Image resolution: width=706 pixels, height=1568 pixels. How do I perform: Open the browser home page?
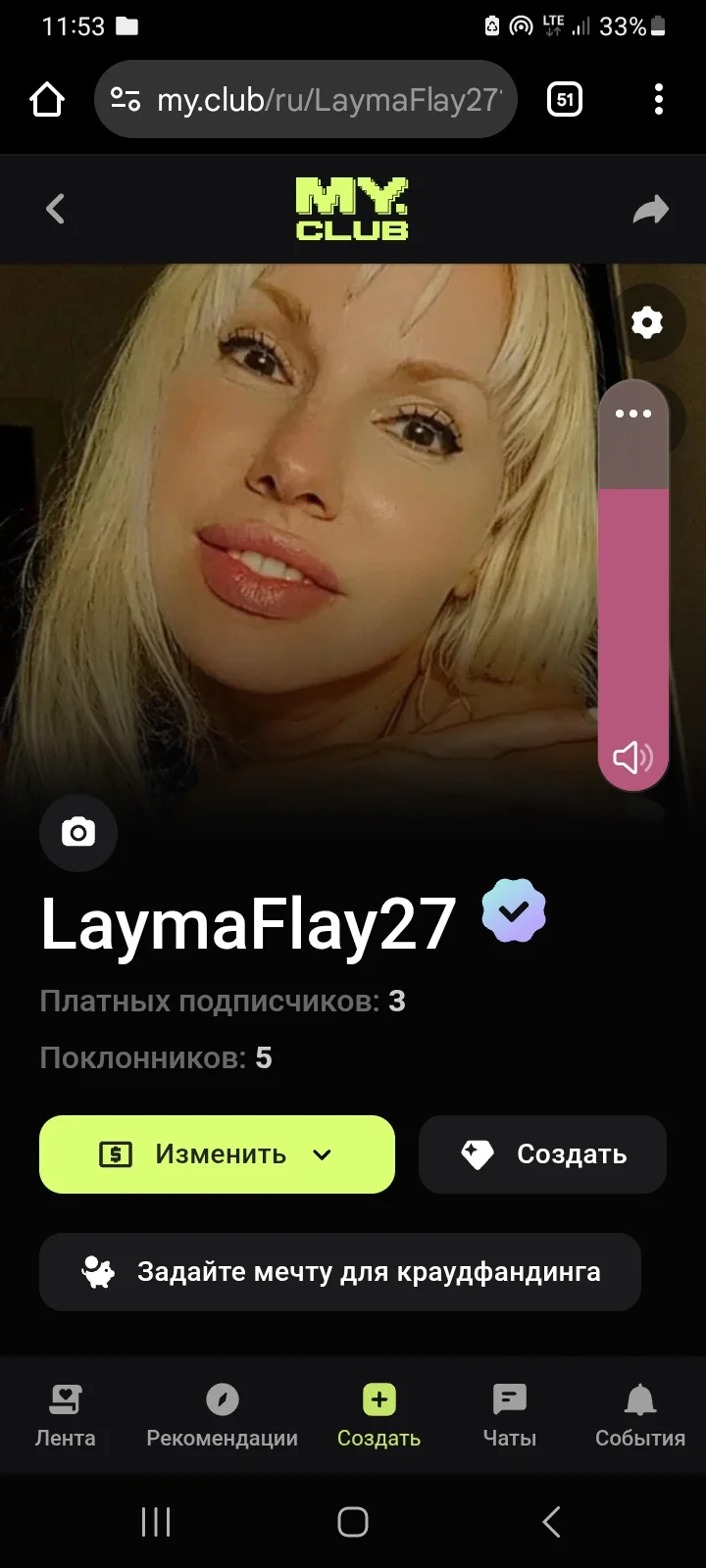[x=47, y=99]
